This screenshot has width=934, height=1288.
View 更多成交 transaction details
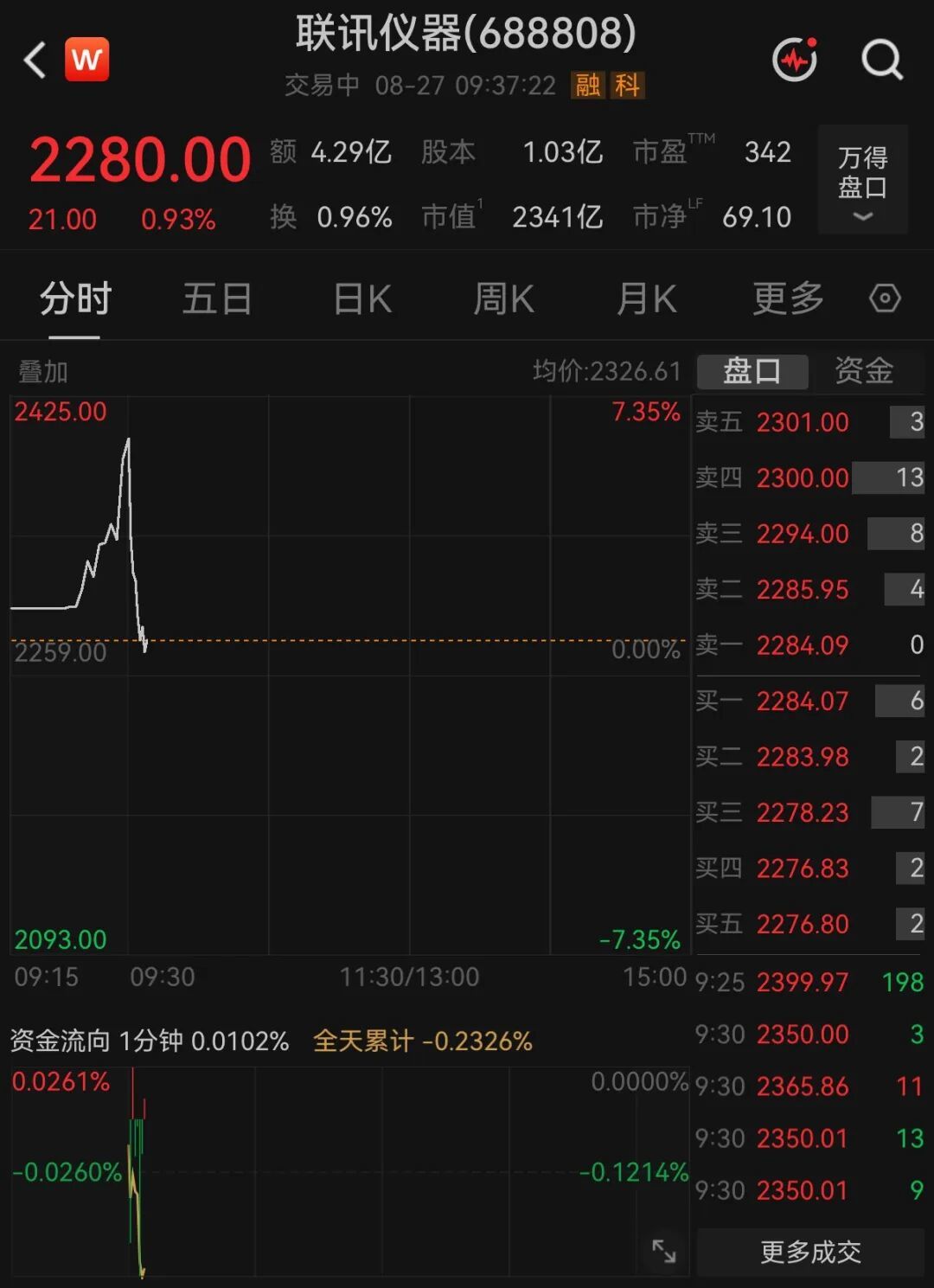pyautogui.click(x=810, y=1252)
